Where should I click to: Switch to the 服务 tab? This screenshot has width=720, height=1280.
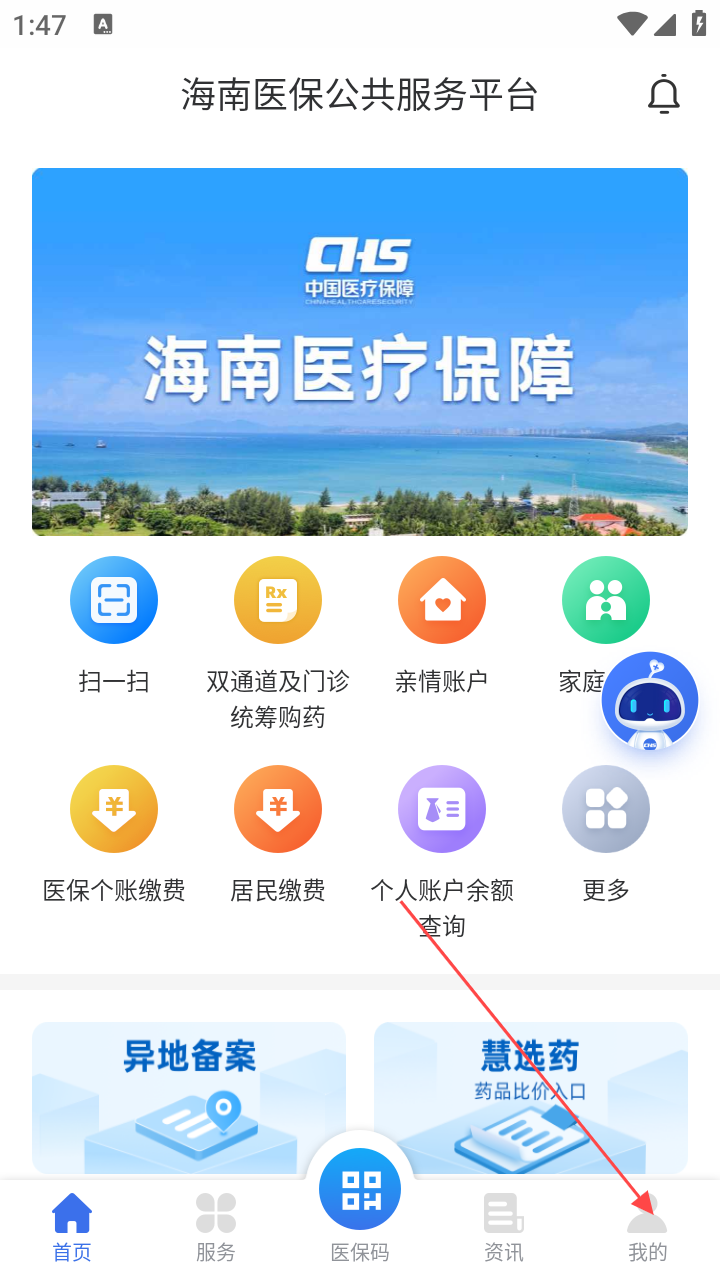coord(216,1228)
